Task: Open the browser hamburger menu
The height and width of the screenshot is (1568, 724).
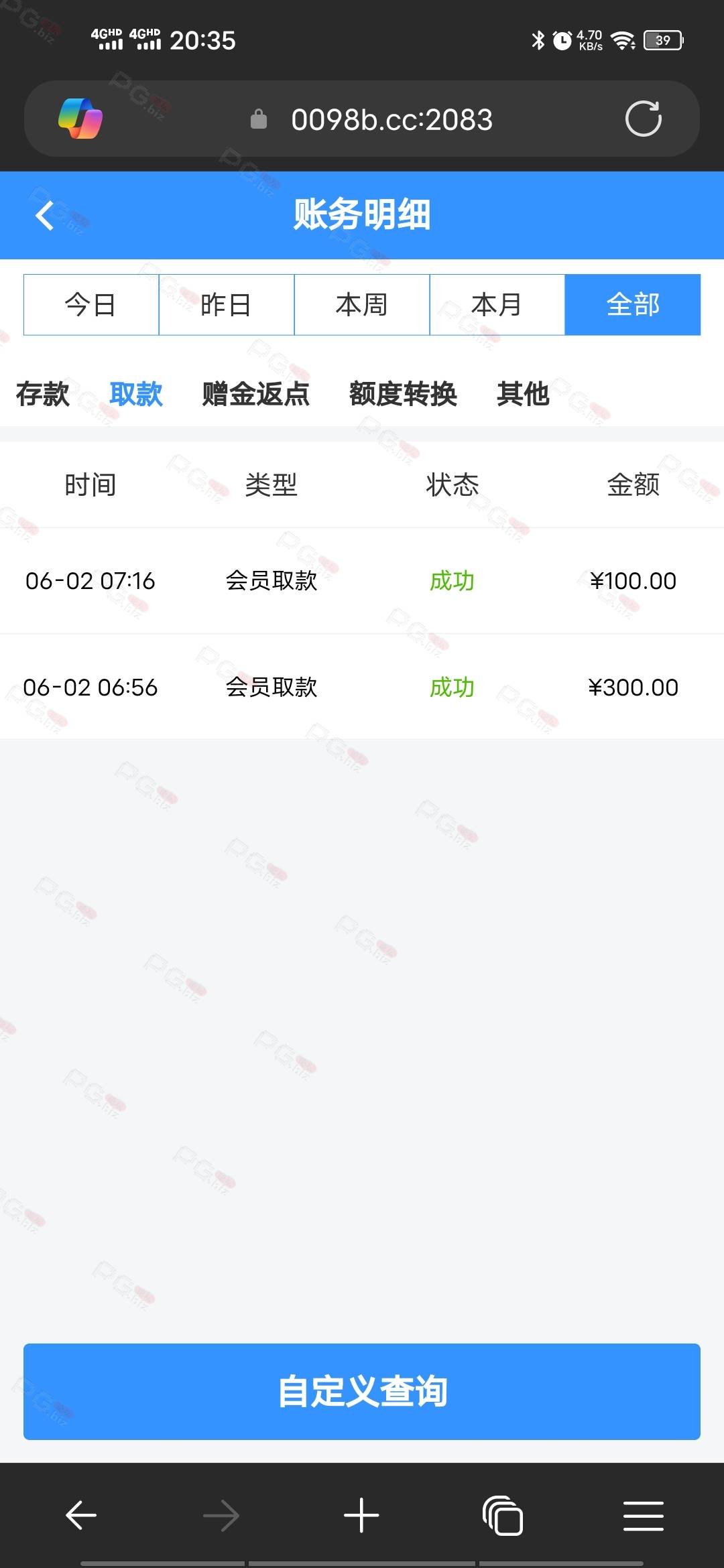Action: [x=643, y=1516]
